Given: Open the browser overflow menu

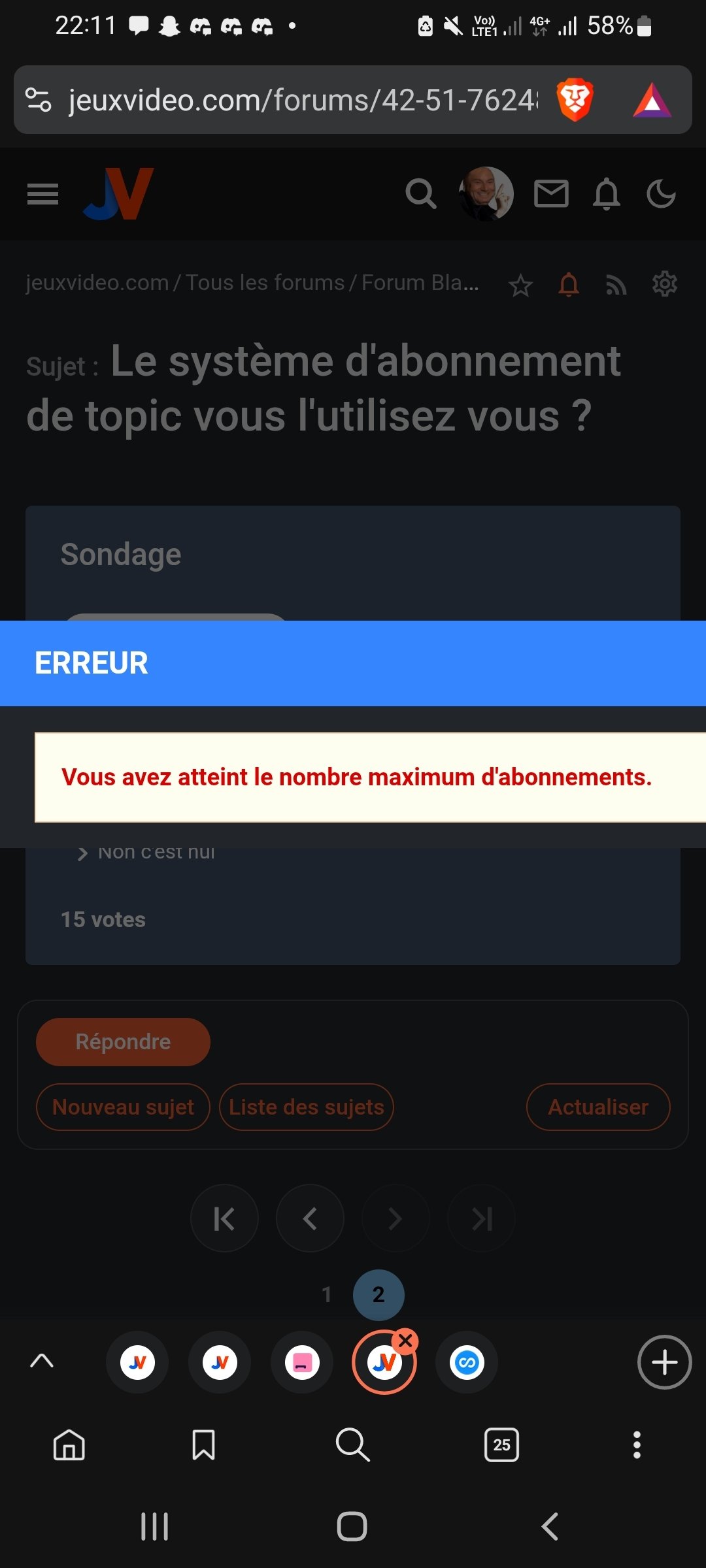Looking at the screenshot, I should [x=637, y=1445].
